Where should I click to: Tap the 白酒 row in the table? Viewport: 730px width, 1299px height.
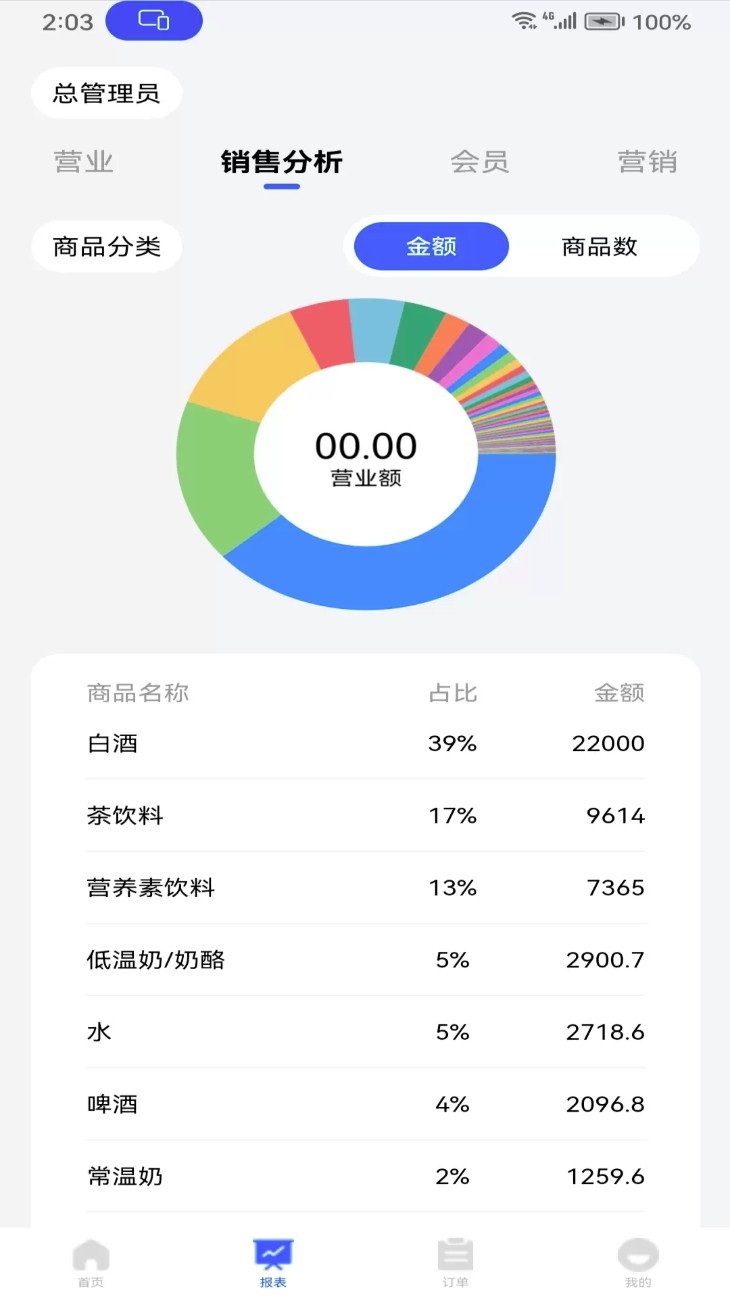pos(365,743)
